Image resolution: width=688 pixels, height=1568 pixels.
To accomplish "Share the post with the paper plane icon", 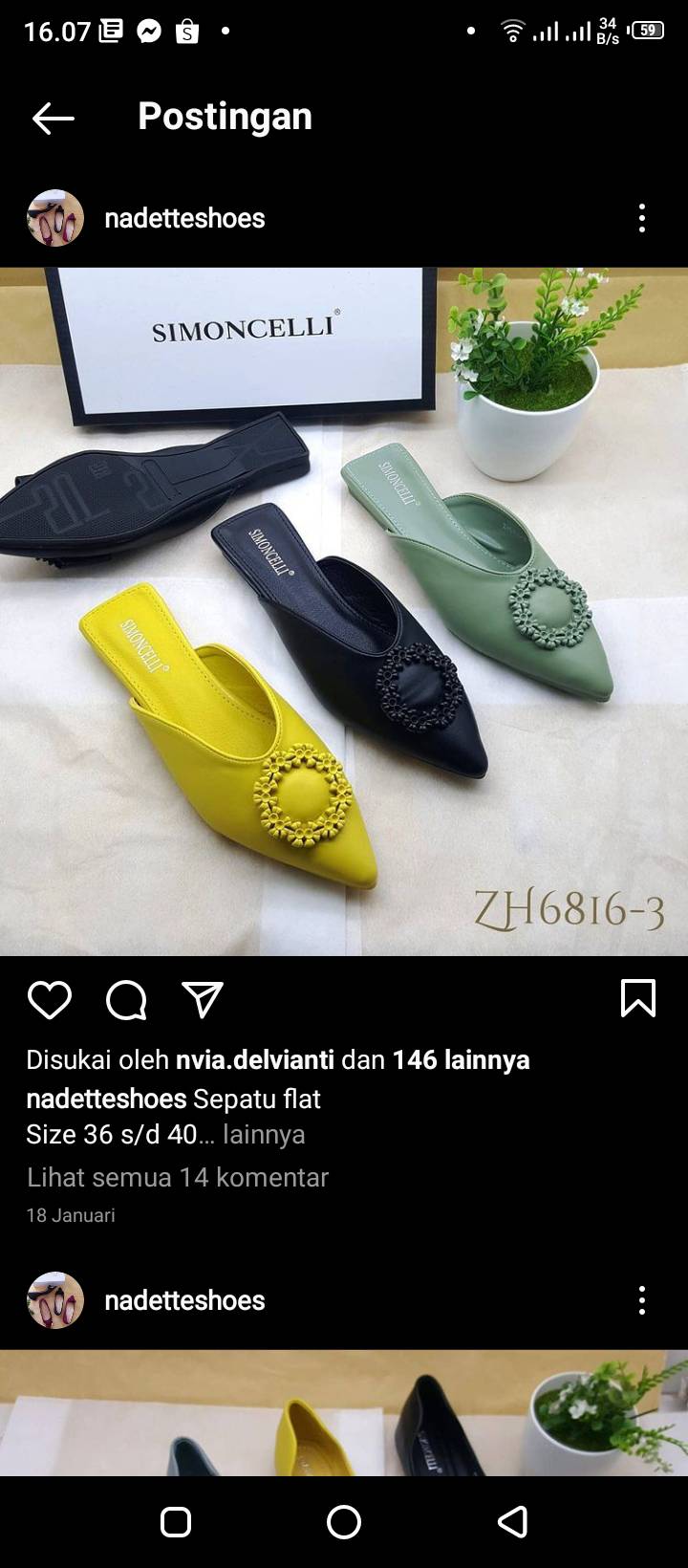I will (203, 1000).
